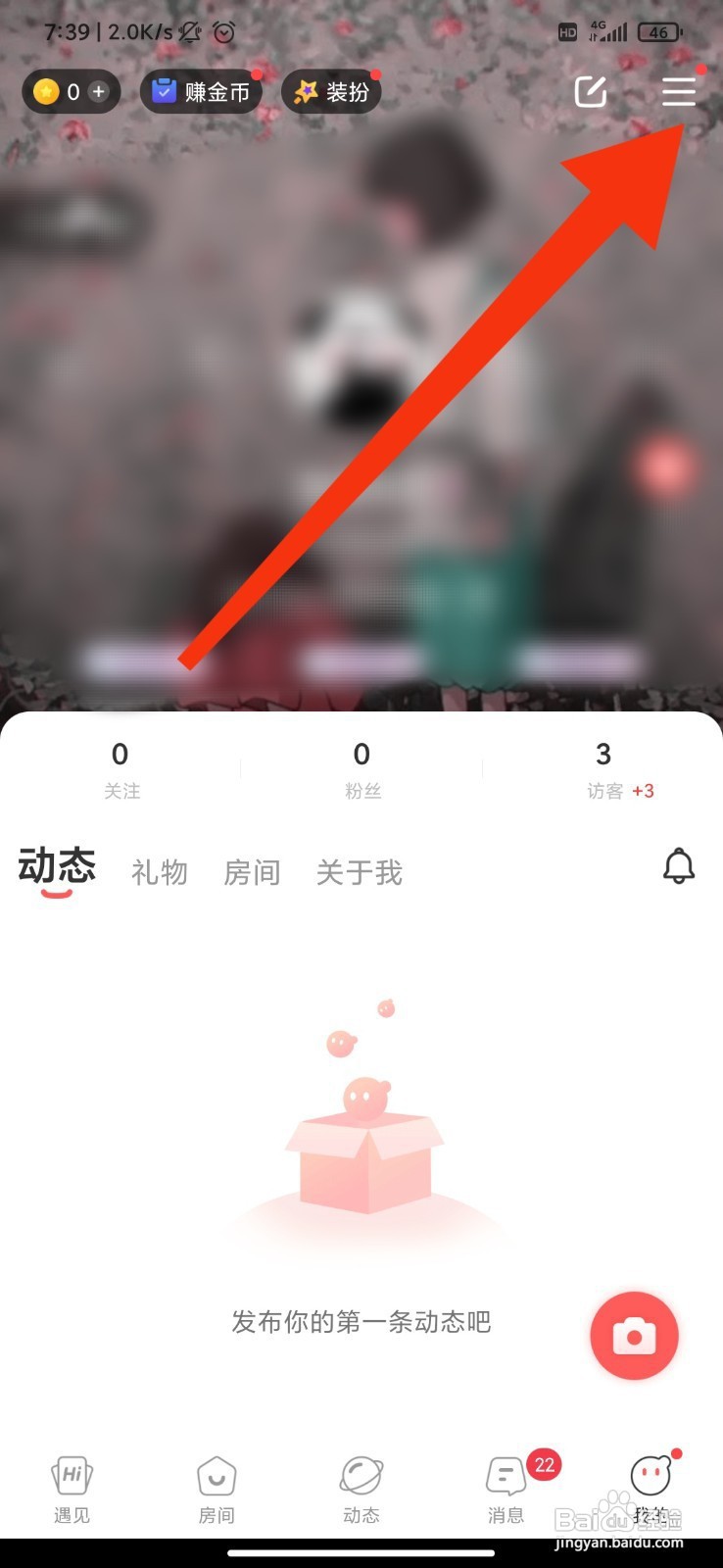This screenshot has width=723, height=1568.
Task: Open your 粉丝 followers list
Action: click(x=361, y=768)
